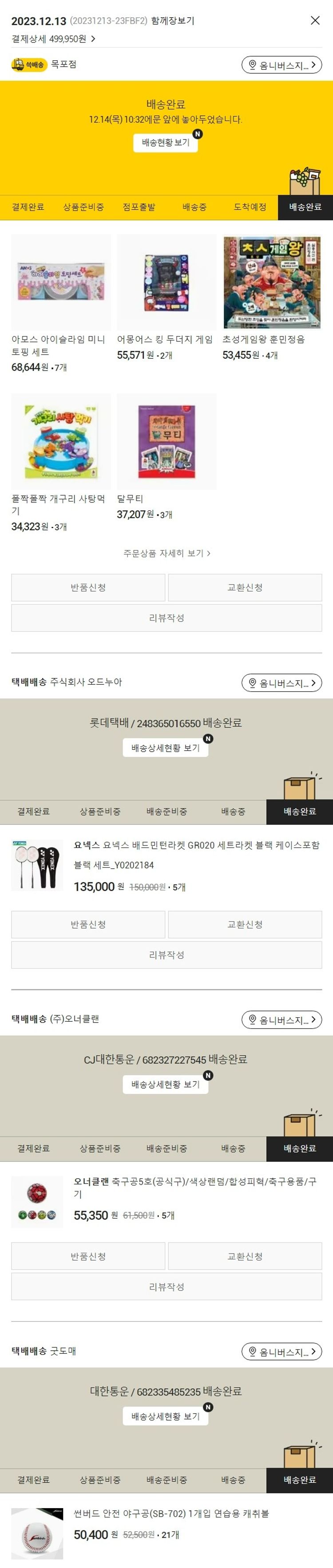This screenshot has width=333, height=1568.
Task: Open 초성게임왕 훈민정음 product
Action: point(271,283)
